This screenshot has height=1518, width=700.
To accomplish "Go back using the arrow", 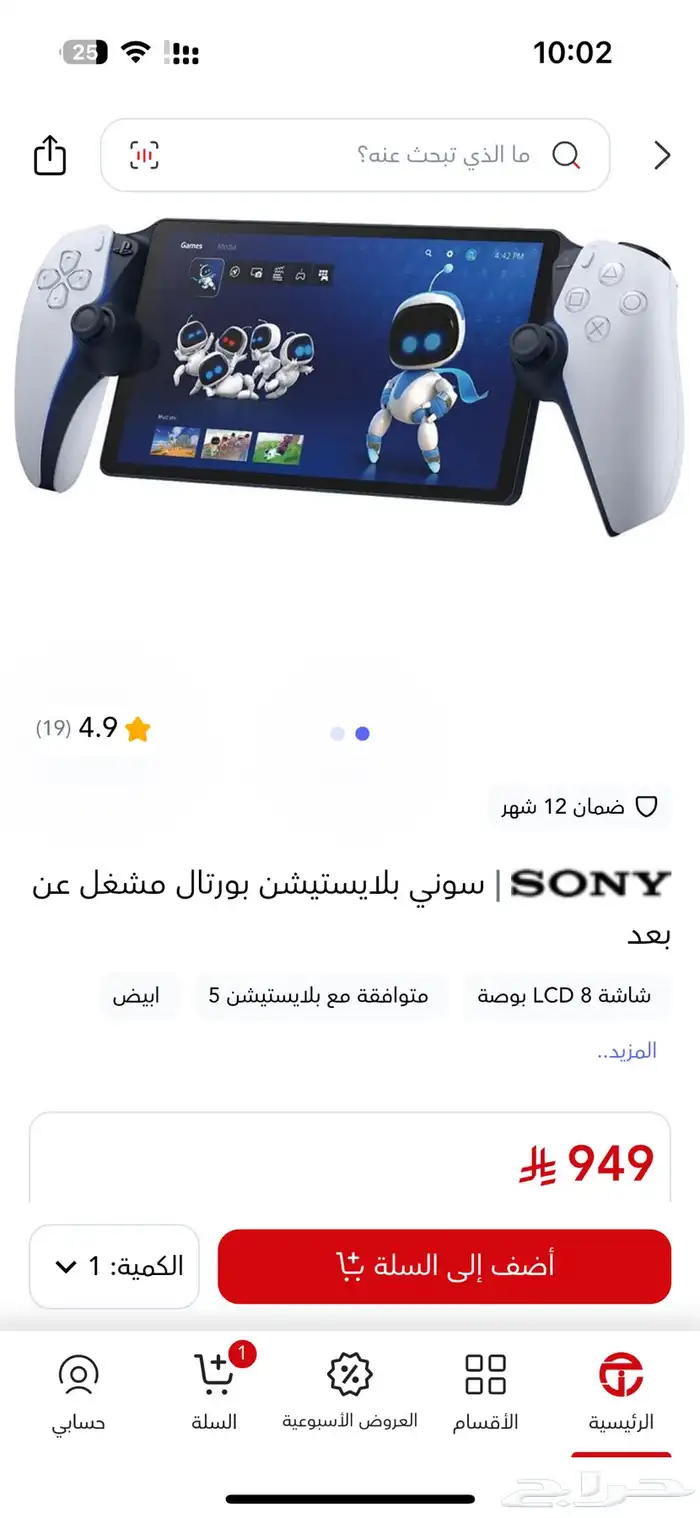I will pyautogui.click(x=662, y=155).
